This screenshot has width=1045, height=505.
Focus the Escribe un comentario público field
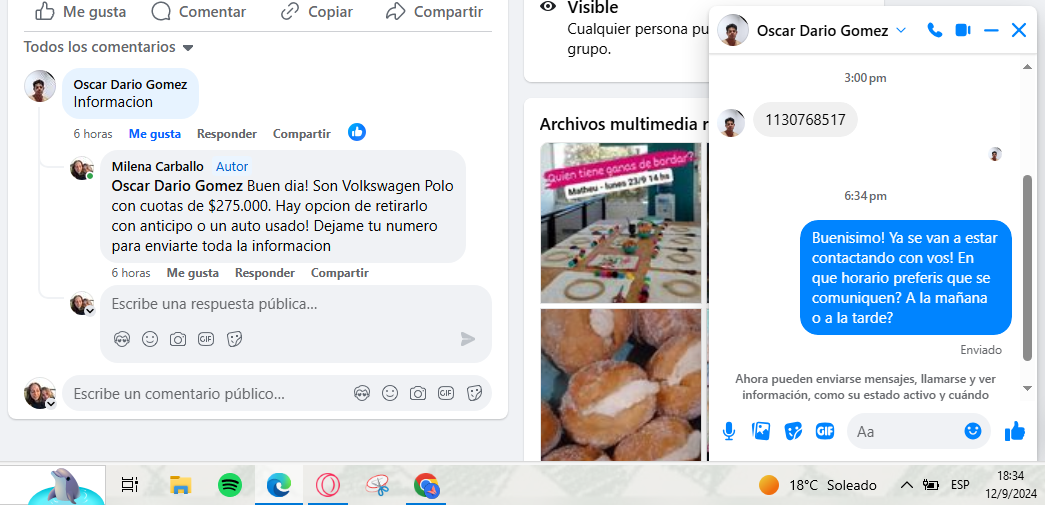point(210,394)
